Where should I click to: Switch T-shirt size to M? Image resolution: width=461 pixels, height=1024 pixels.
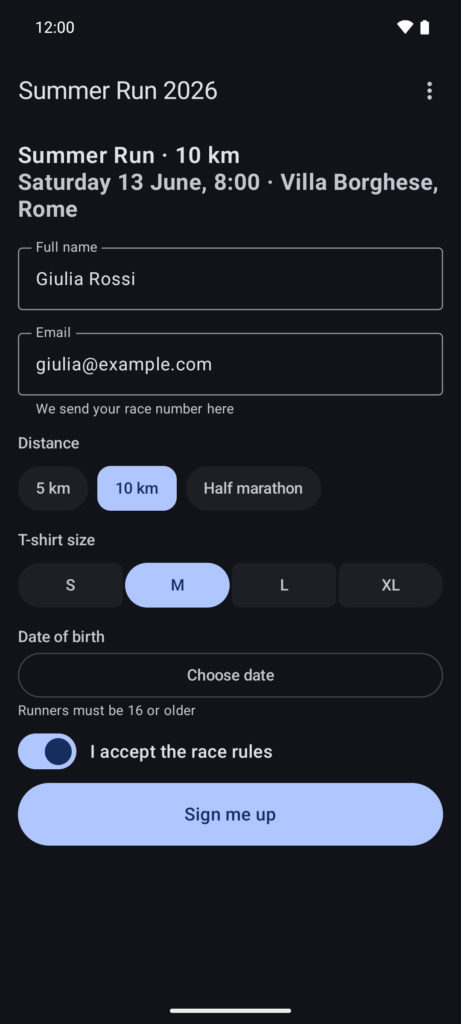177,585
